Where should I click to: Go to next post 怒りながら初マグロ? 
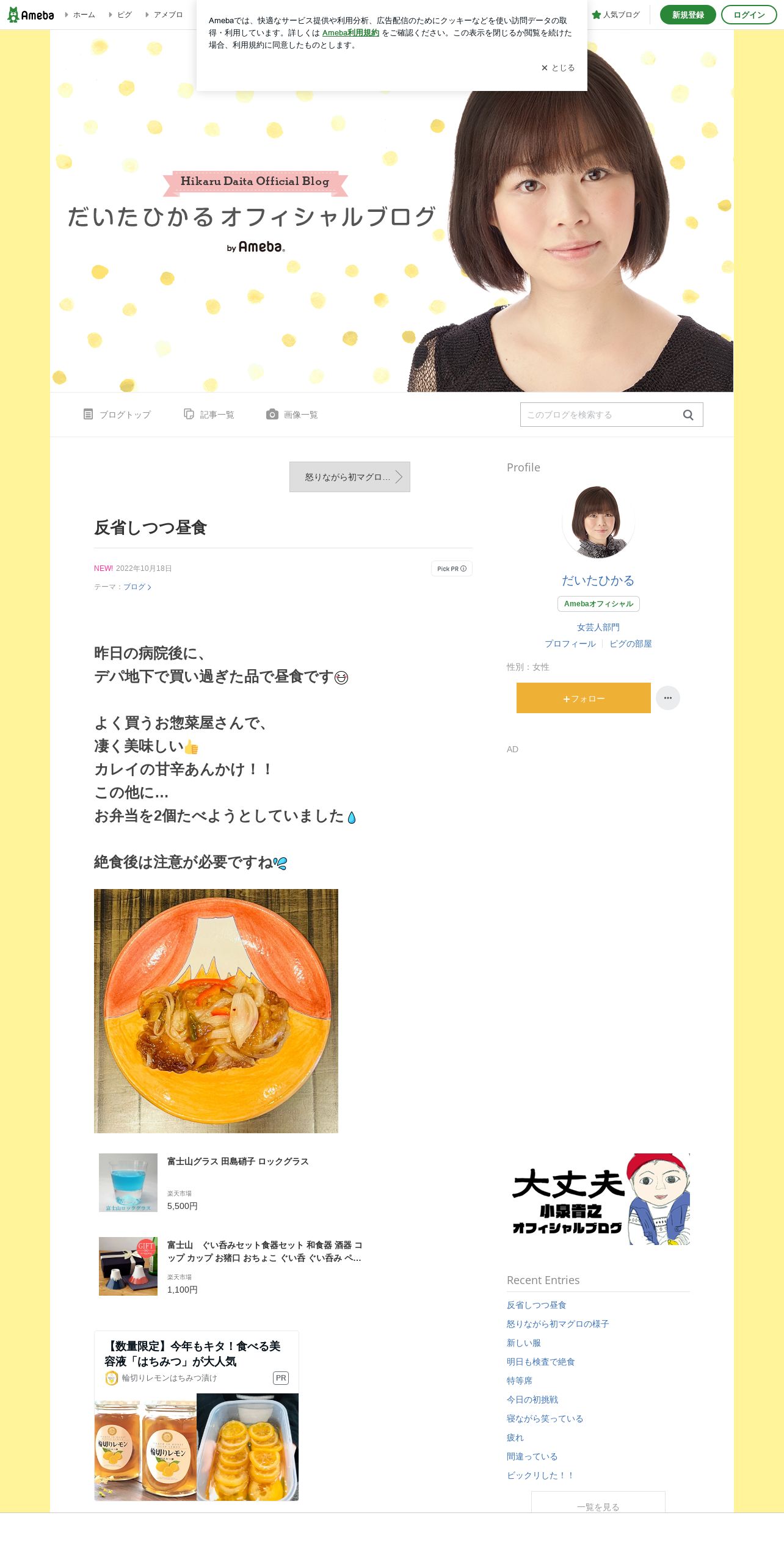350,477
